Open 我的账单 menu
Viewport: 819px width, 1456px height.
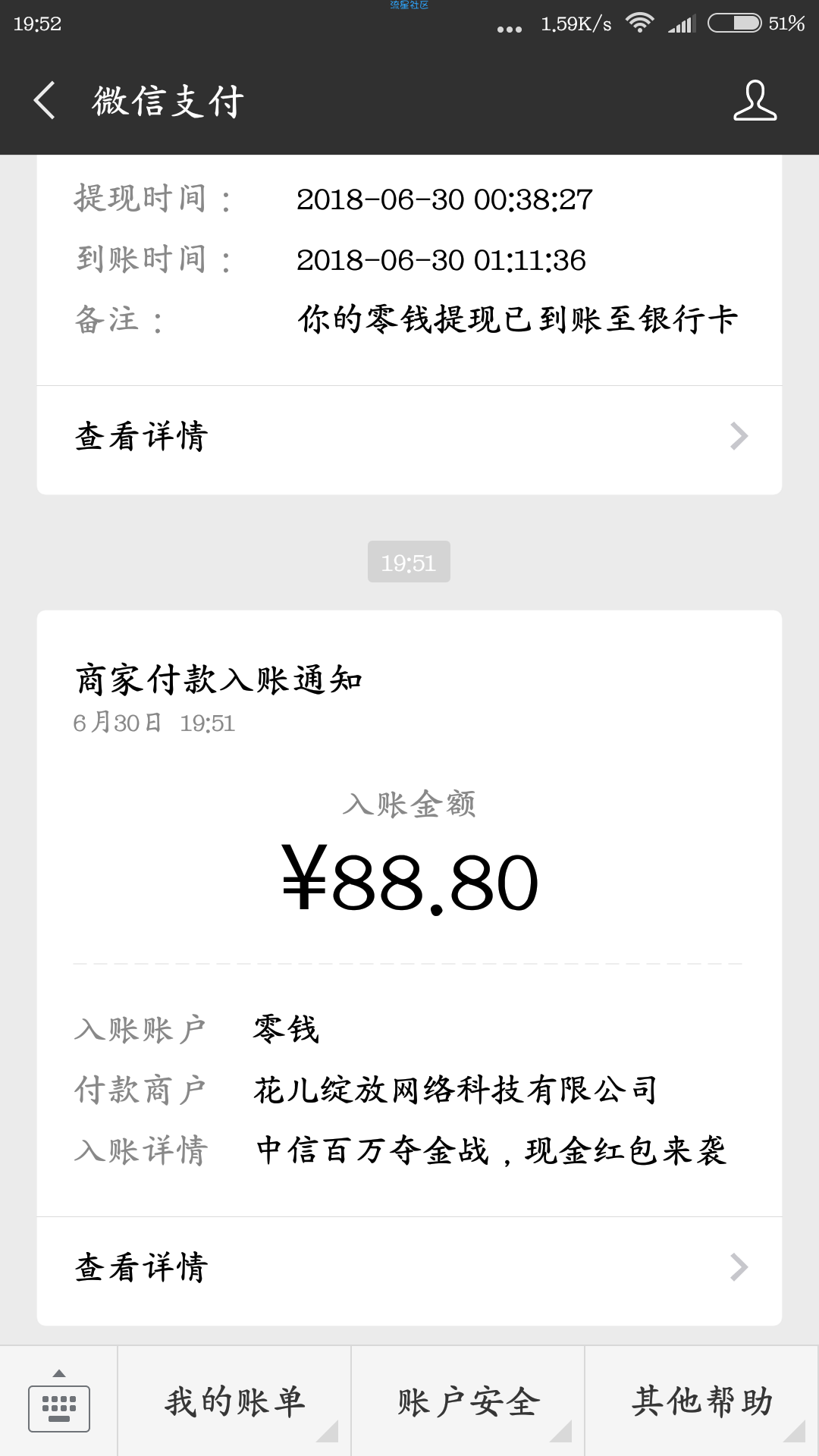(234, 1401)
